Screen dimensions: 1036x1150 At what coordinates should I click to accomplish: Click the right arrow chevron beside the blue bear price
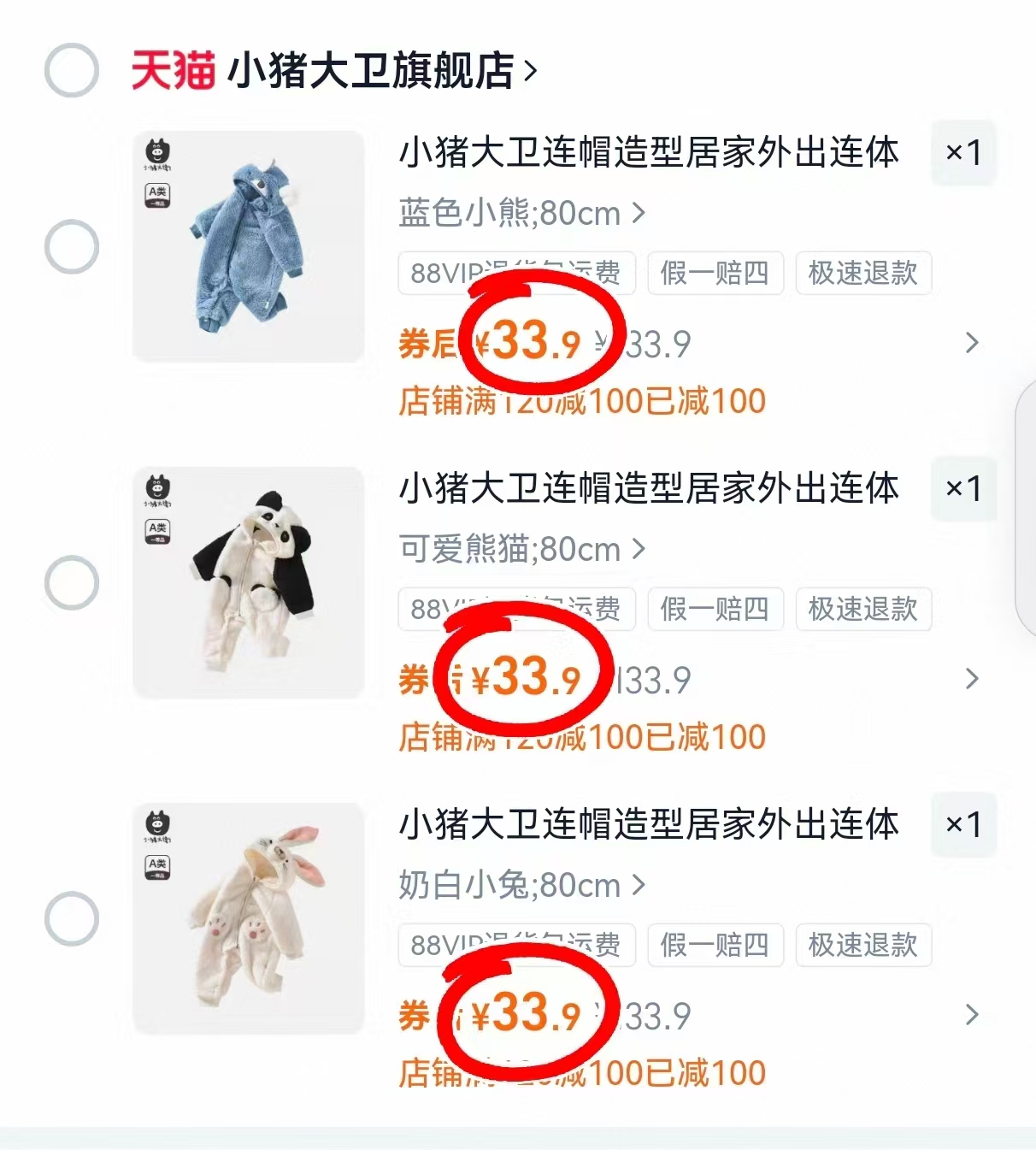972,343
